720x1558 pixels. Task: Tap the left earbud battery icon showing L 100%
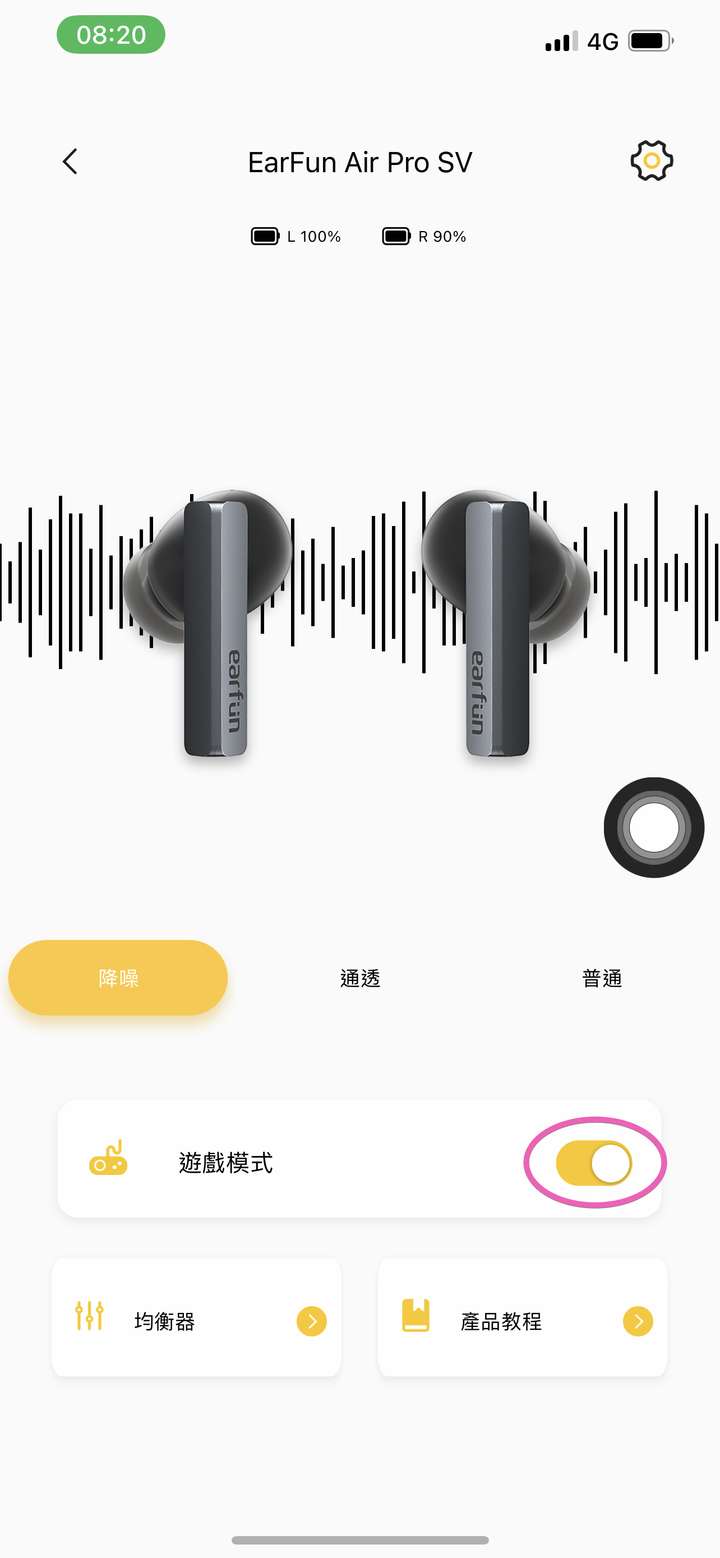tap(264, 236)
